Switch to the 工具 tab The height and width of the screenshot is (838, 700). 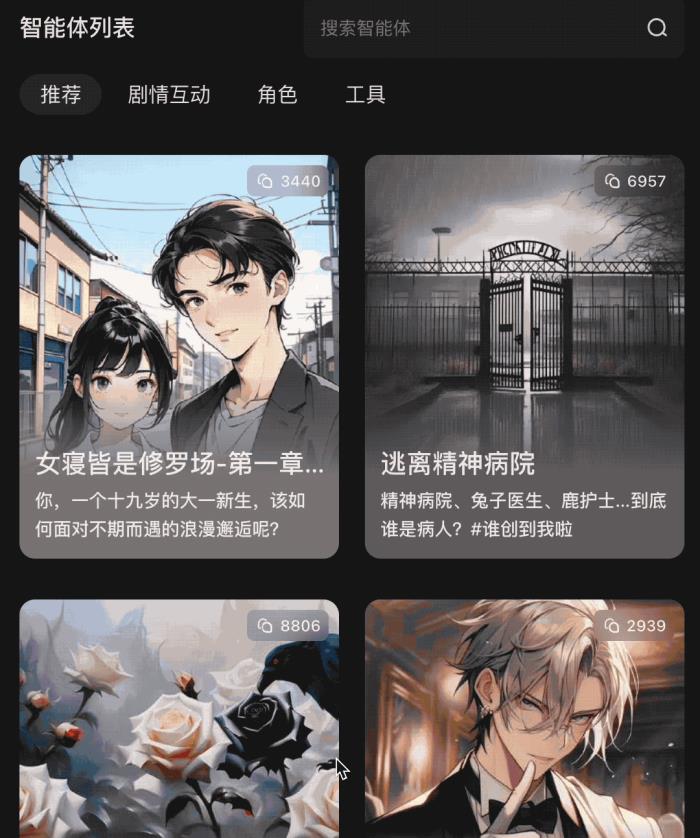(x=365, y=95)
